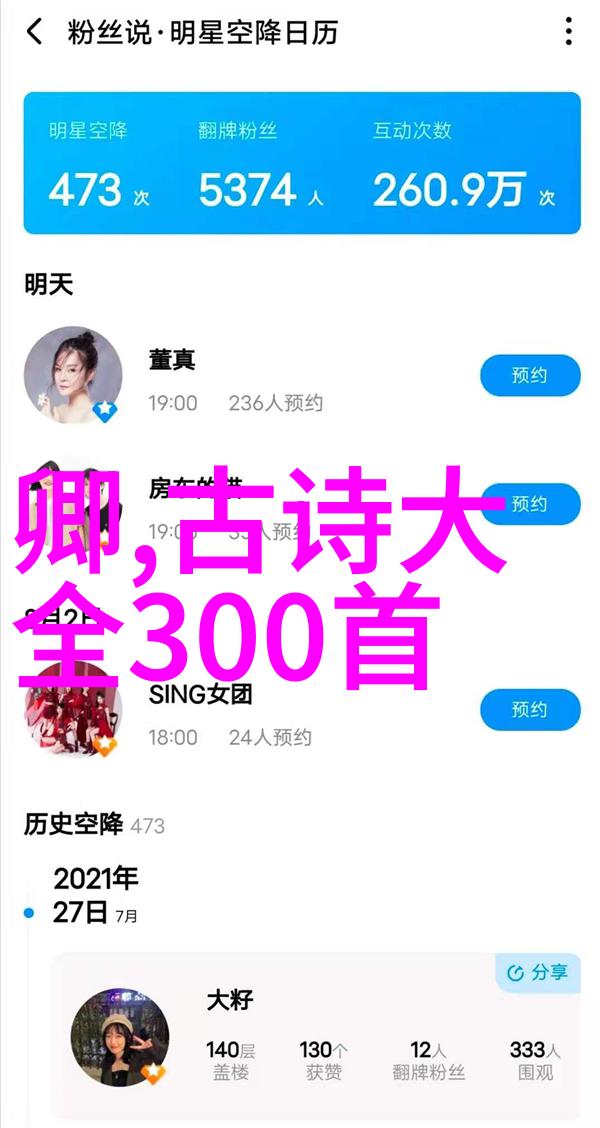Reserve the SING女团 event with 预约
Viewport: 600px width, 1128px height.
[530, 710]
